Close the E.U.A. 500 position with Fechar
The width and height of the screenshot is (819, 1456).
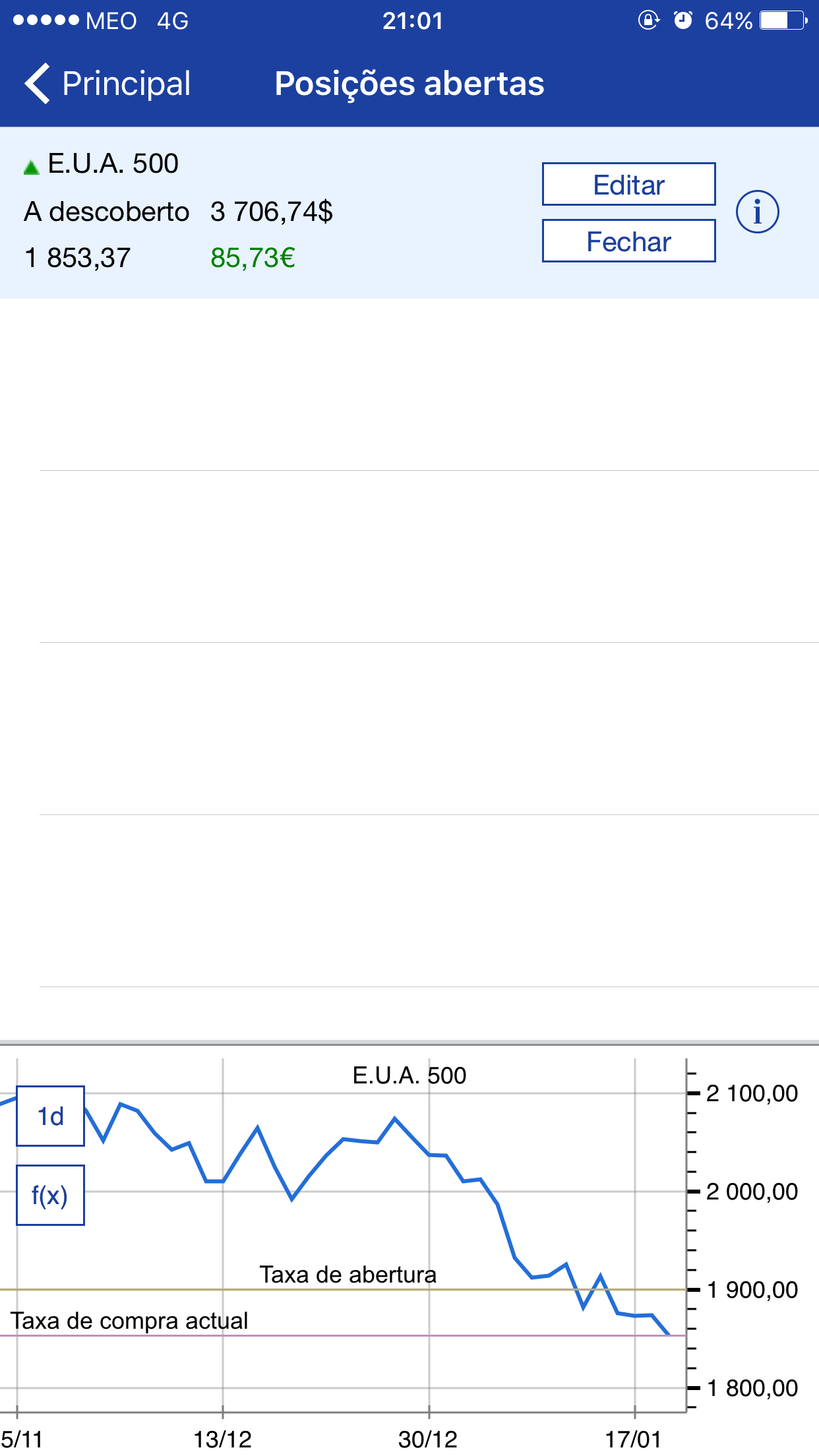click(x=628, y=241)
